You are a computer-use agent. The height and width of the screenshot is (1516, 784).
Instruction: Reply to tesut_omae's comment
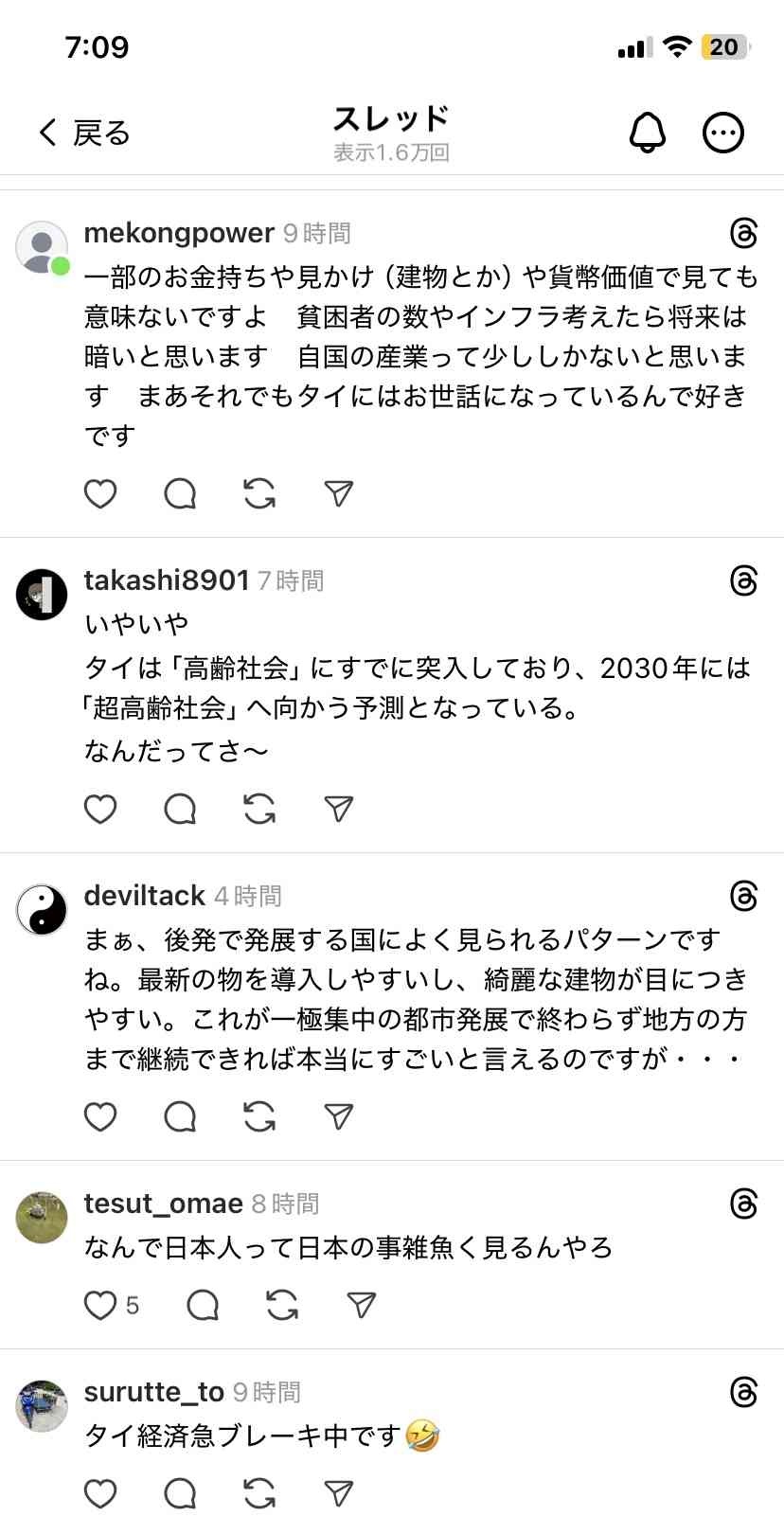click(x=203, y=1305)
